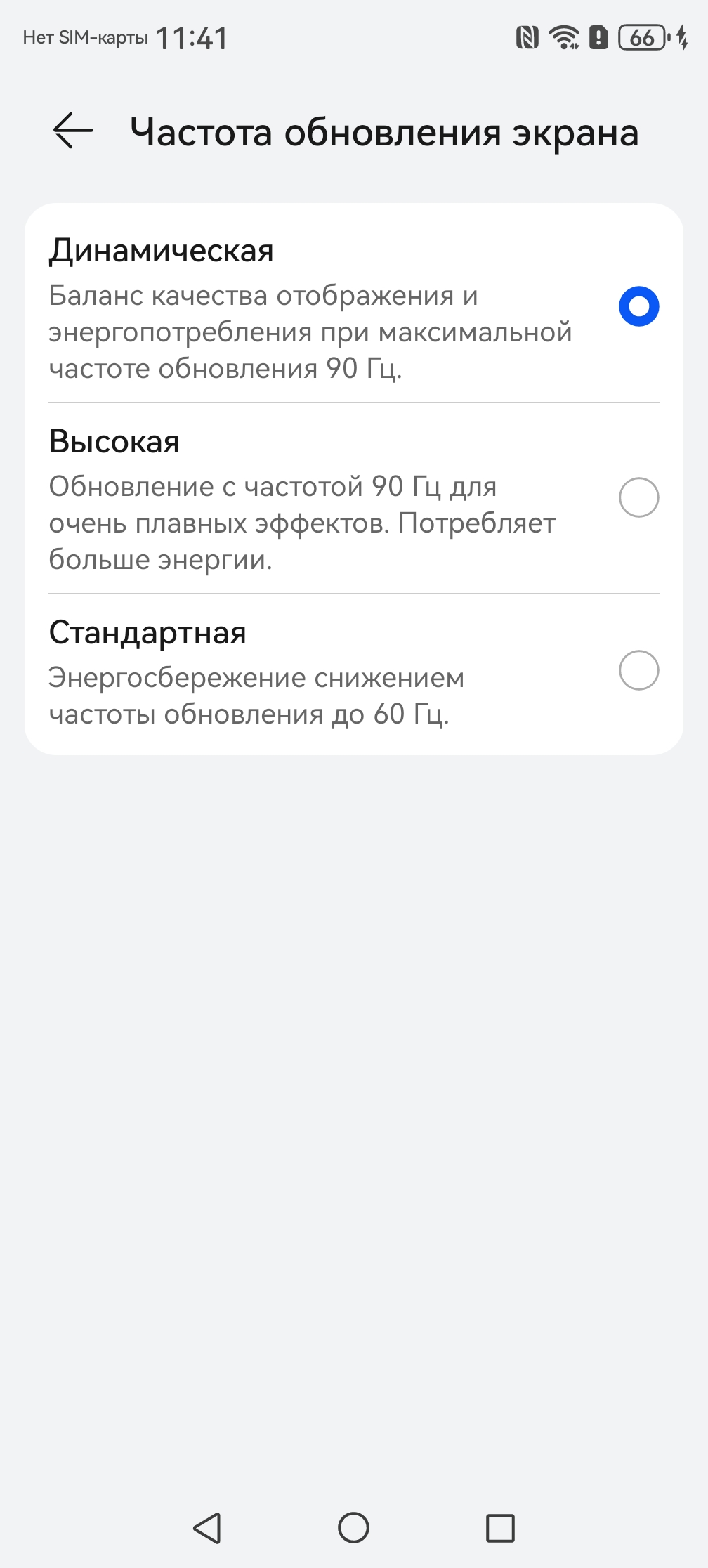Open the recent apps overview

tap(500, 1528)
